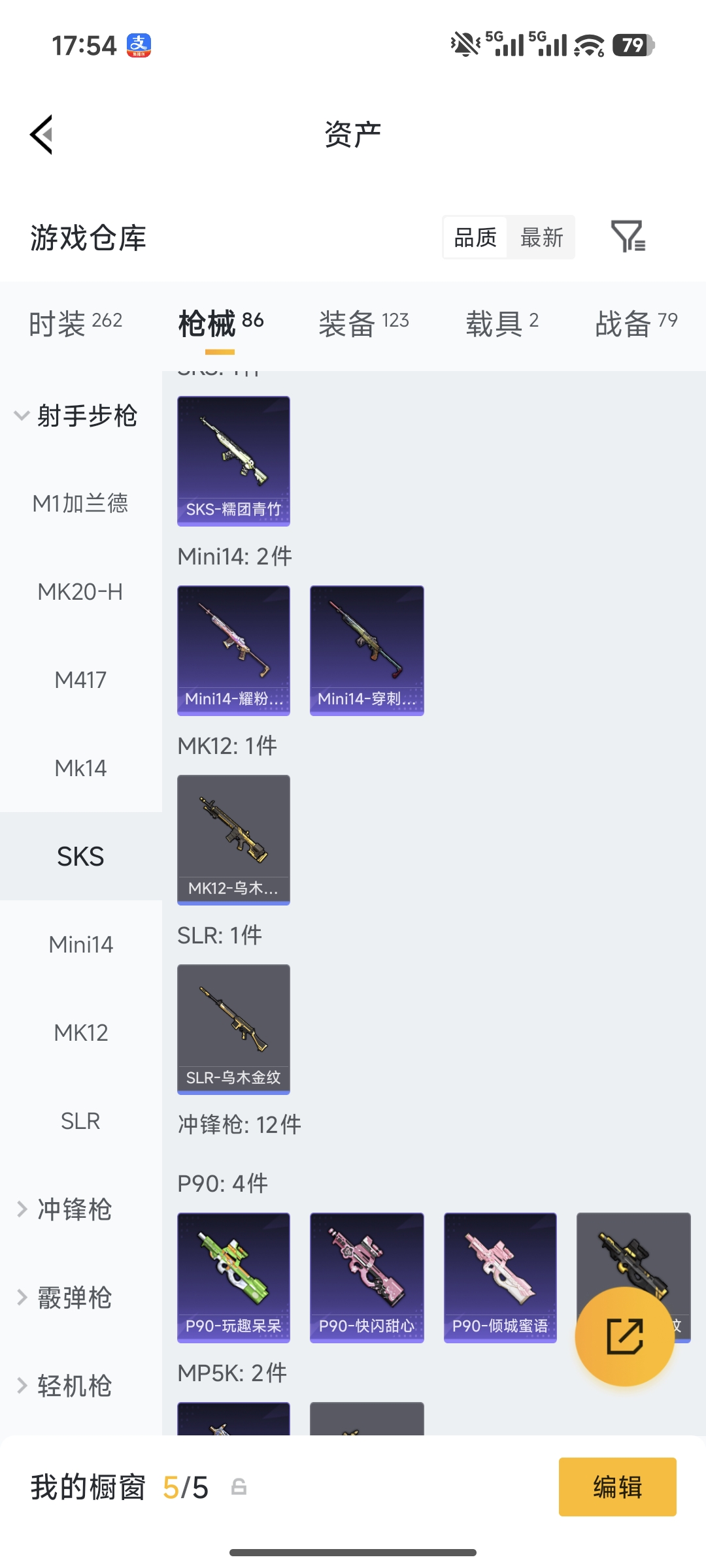Select the 品质 sort option

pyautogui.click(x=475, y=238)
